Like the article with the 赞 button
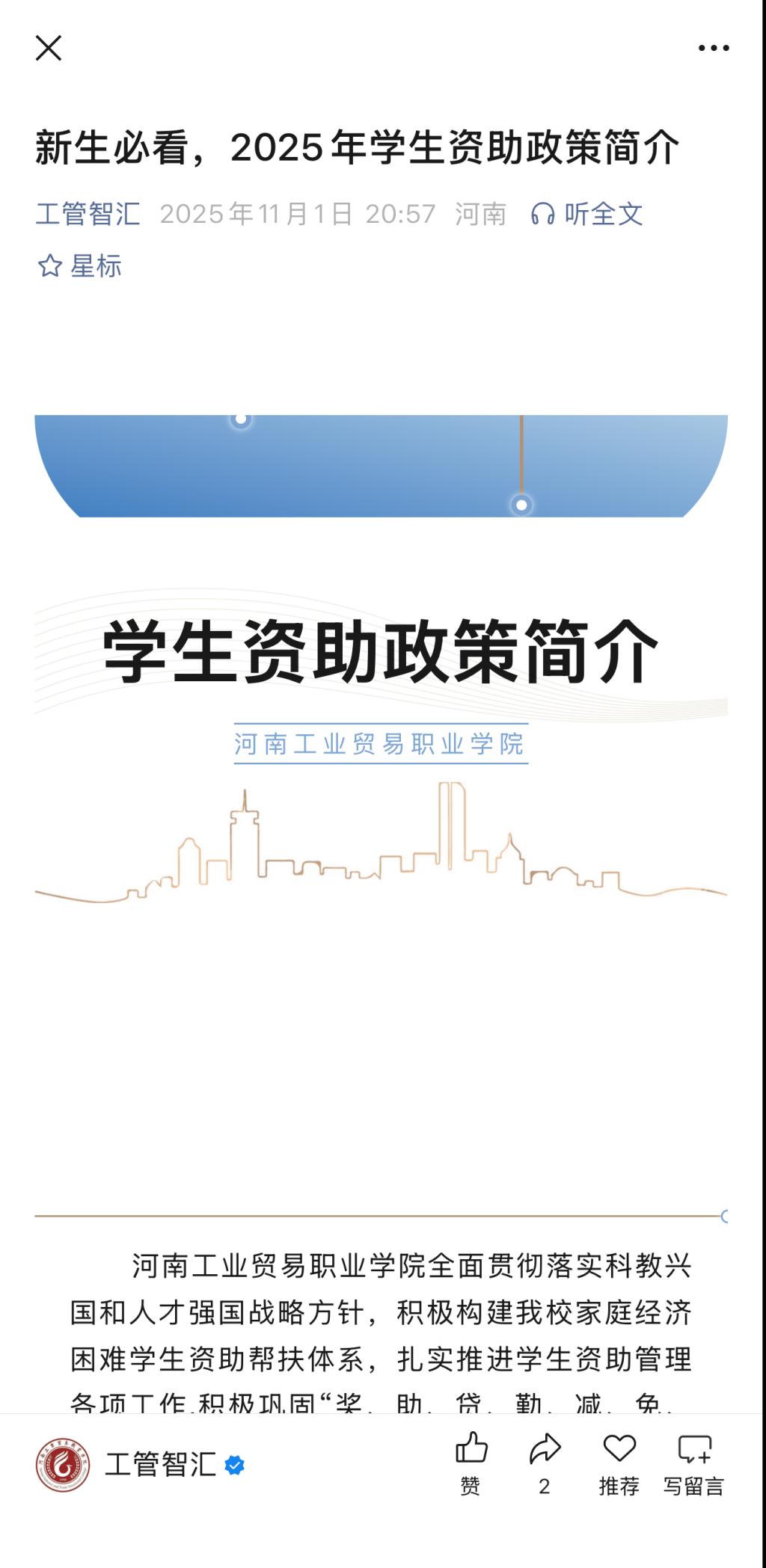The height and width of the screenshot is (1568, 766). pos(471,1462)
